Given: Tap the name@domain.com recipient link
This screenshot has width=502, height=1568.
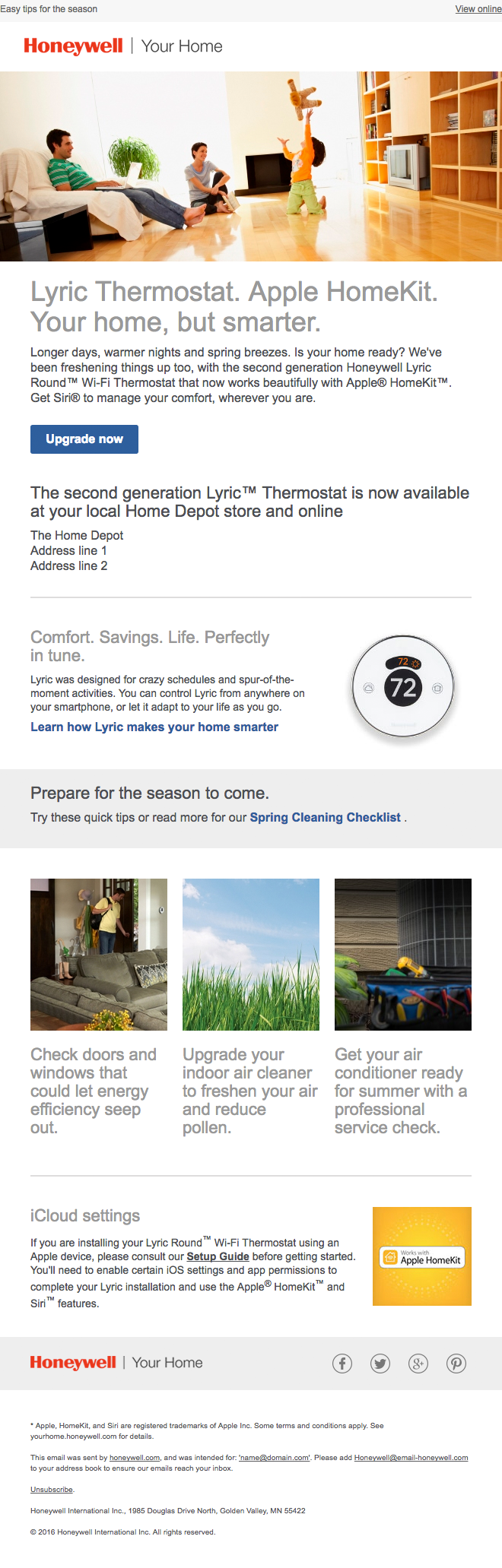Looking at the screenshot, I should pos(275,1458).
